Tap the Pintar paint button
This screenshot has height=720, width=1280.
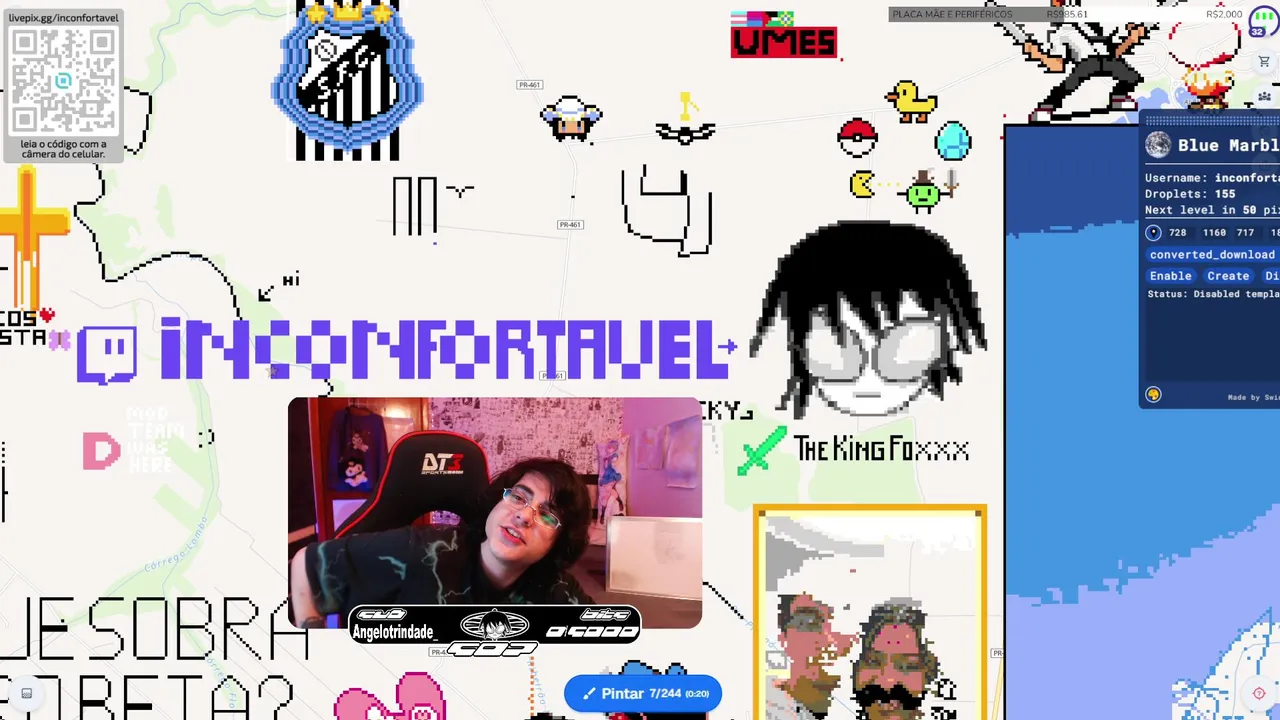point(642,693)
